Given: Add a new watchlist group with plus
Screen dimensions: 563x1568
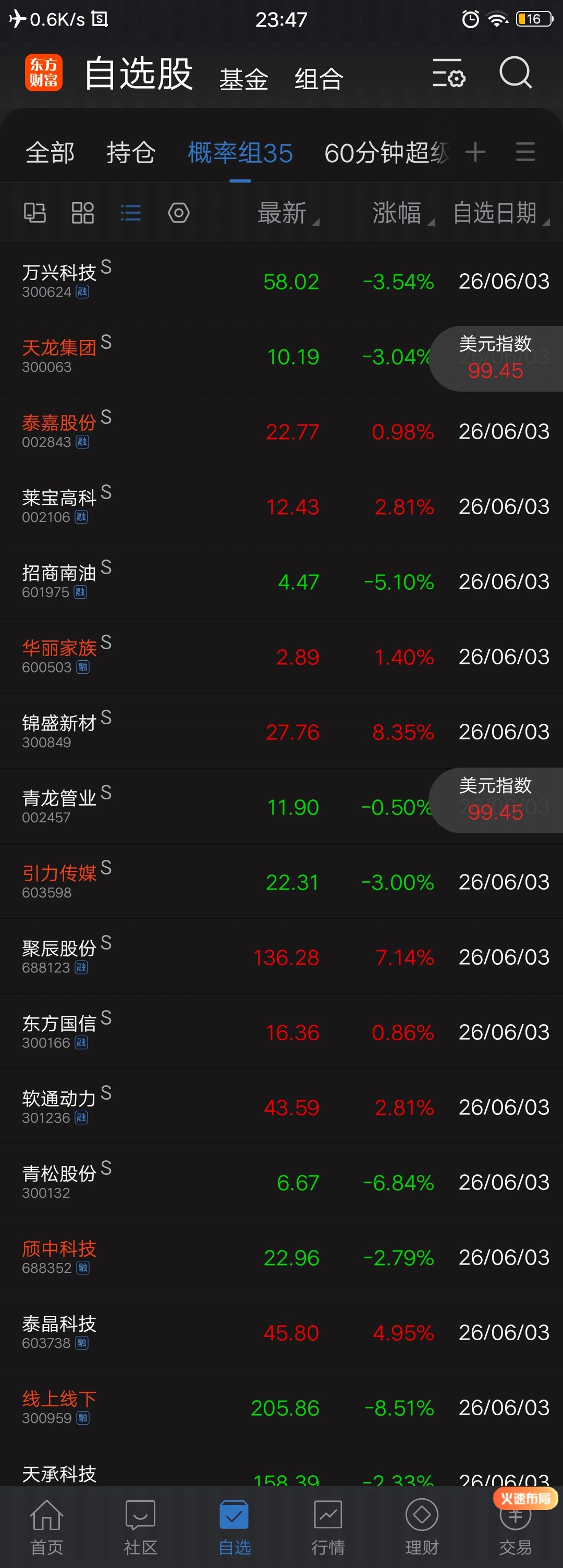Looking at the screenshot, I should click(x=475, y=152).
